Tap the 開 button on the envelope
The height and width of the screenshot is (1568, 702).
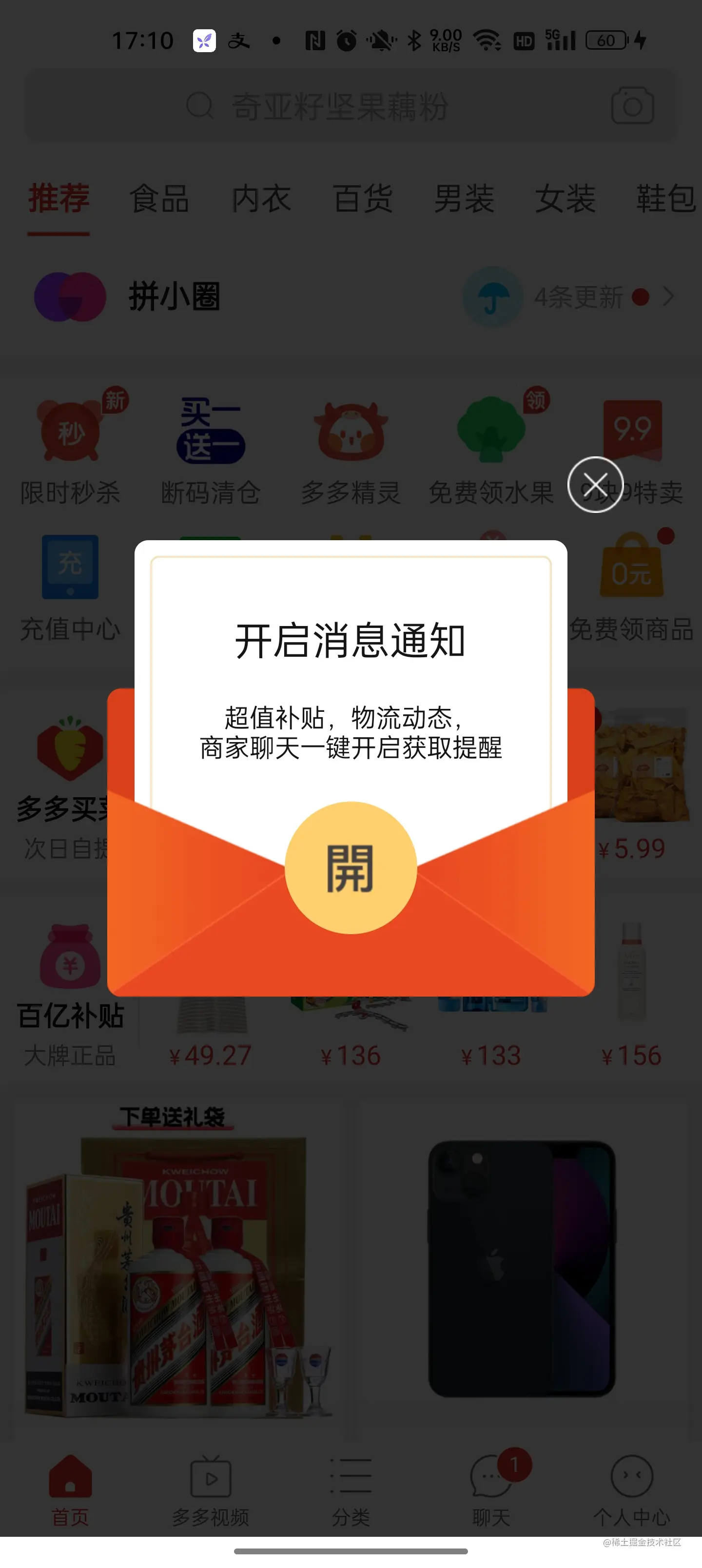pyautogui.click(x=351, y=867)
